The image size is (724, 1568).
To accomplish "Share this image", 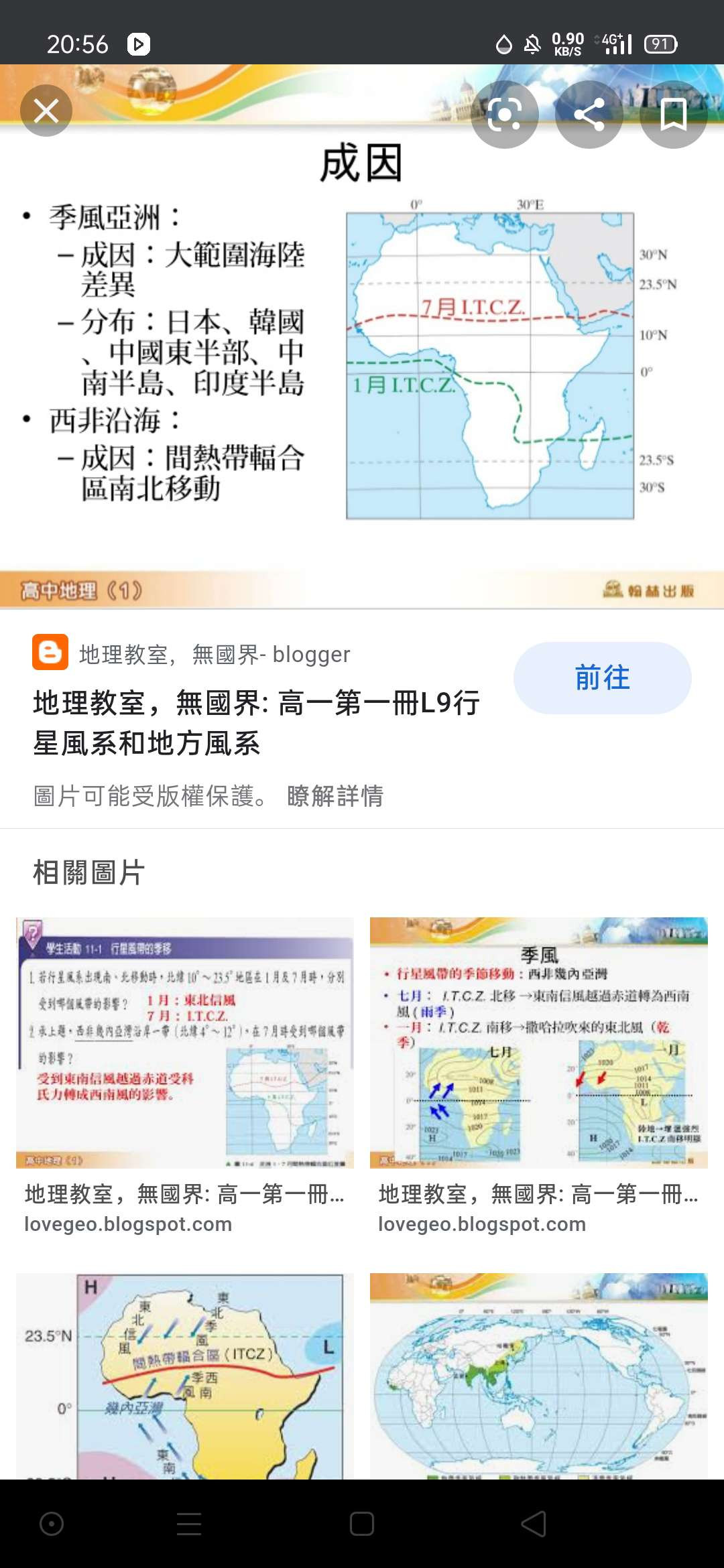I will [x=589, y=115].
